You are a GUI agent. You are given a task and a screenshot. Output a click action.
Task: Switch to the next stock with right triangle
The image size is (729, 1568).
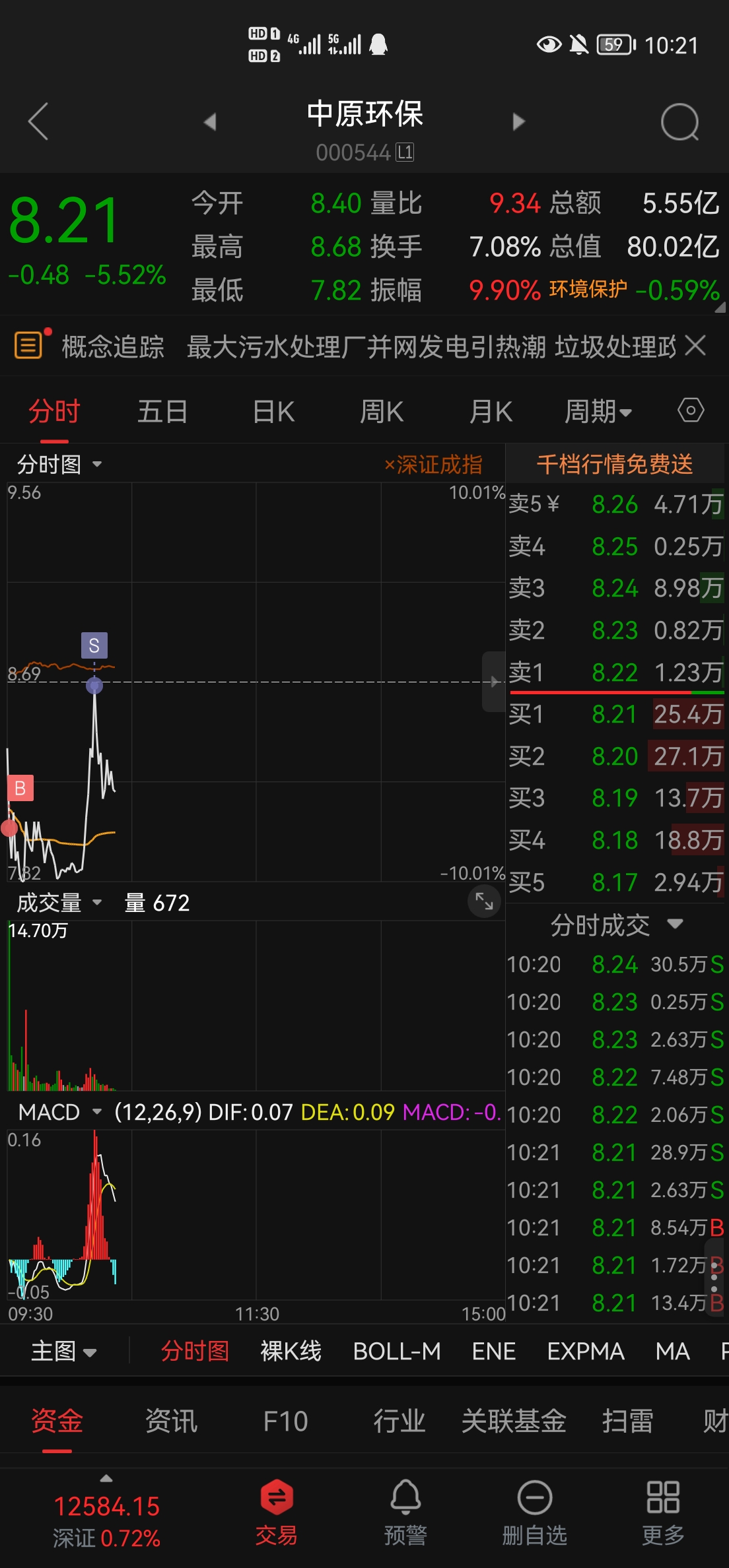[519, 121]
